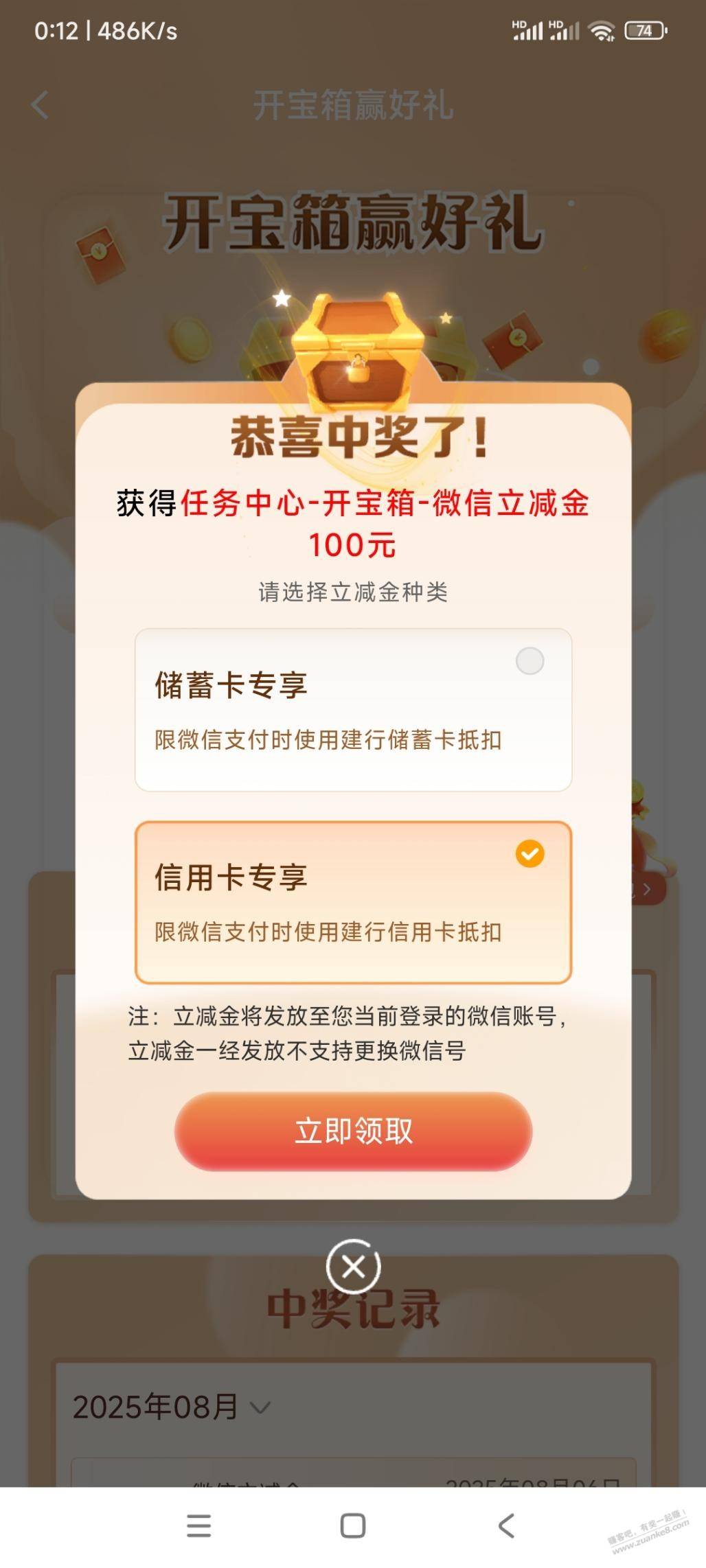Go to the home screen via the system button
This screenshot has width=706, height=1568.
coord(353,1525)
